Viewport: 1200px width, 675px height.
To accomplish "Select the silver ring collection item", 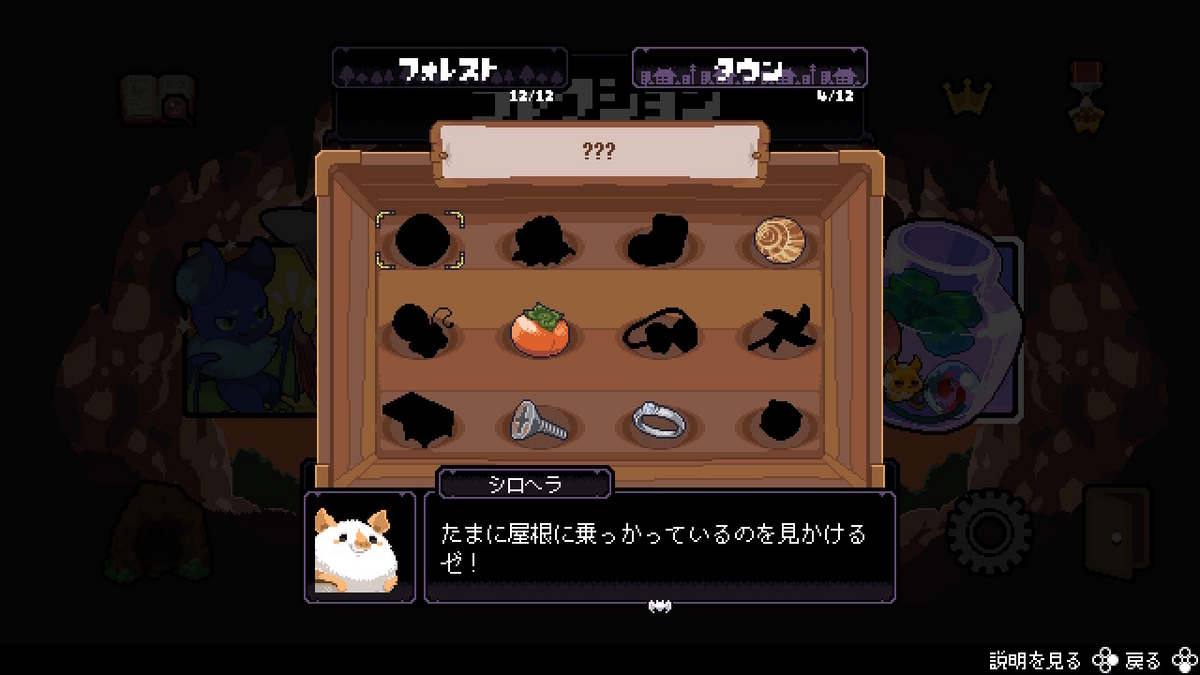I will 660,423.
